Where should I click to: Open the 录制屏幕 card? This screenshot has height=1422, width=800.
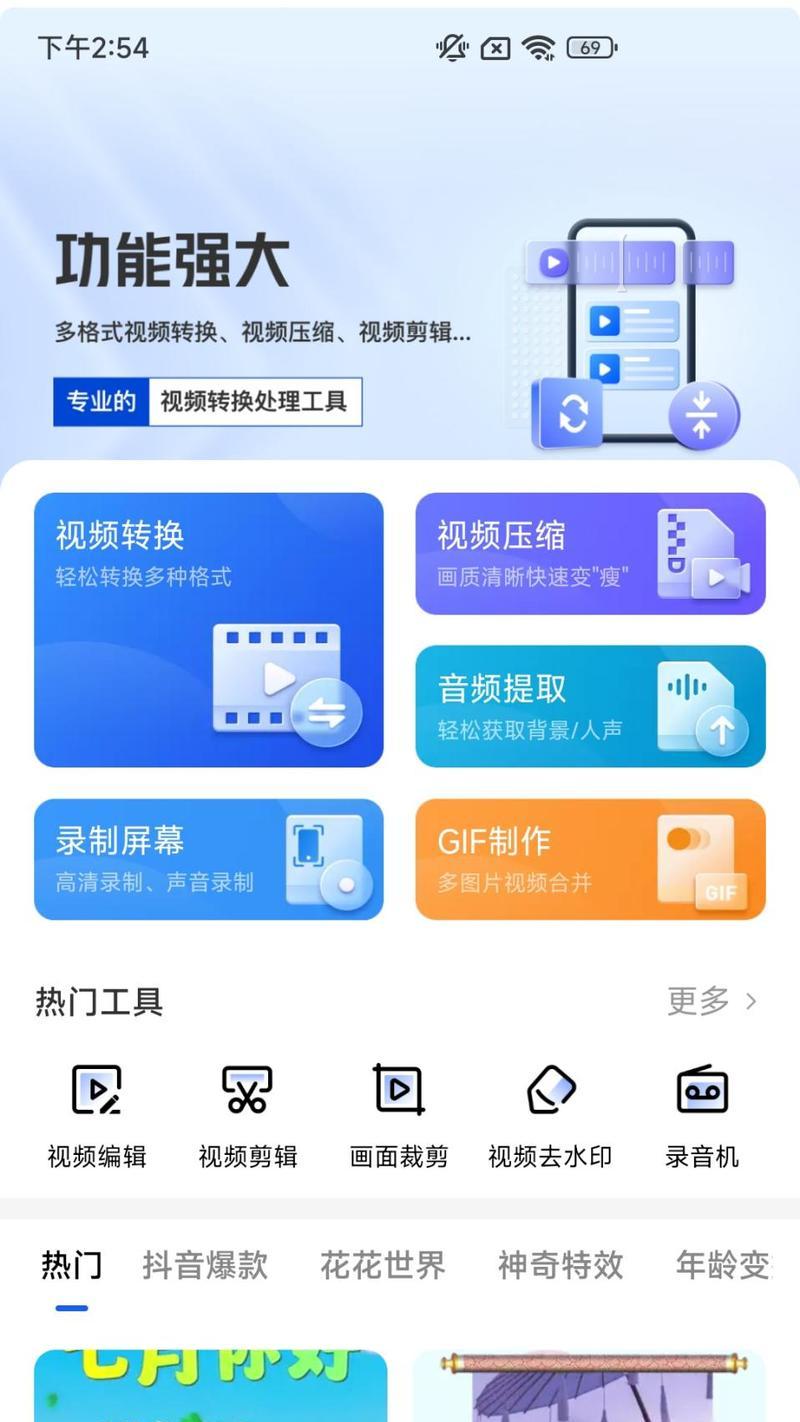209,859
